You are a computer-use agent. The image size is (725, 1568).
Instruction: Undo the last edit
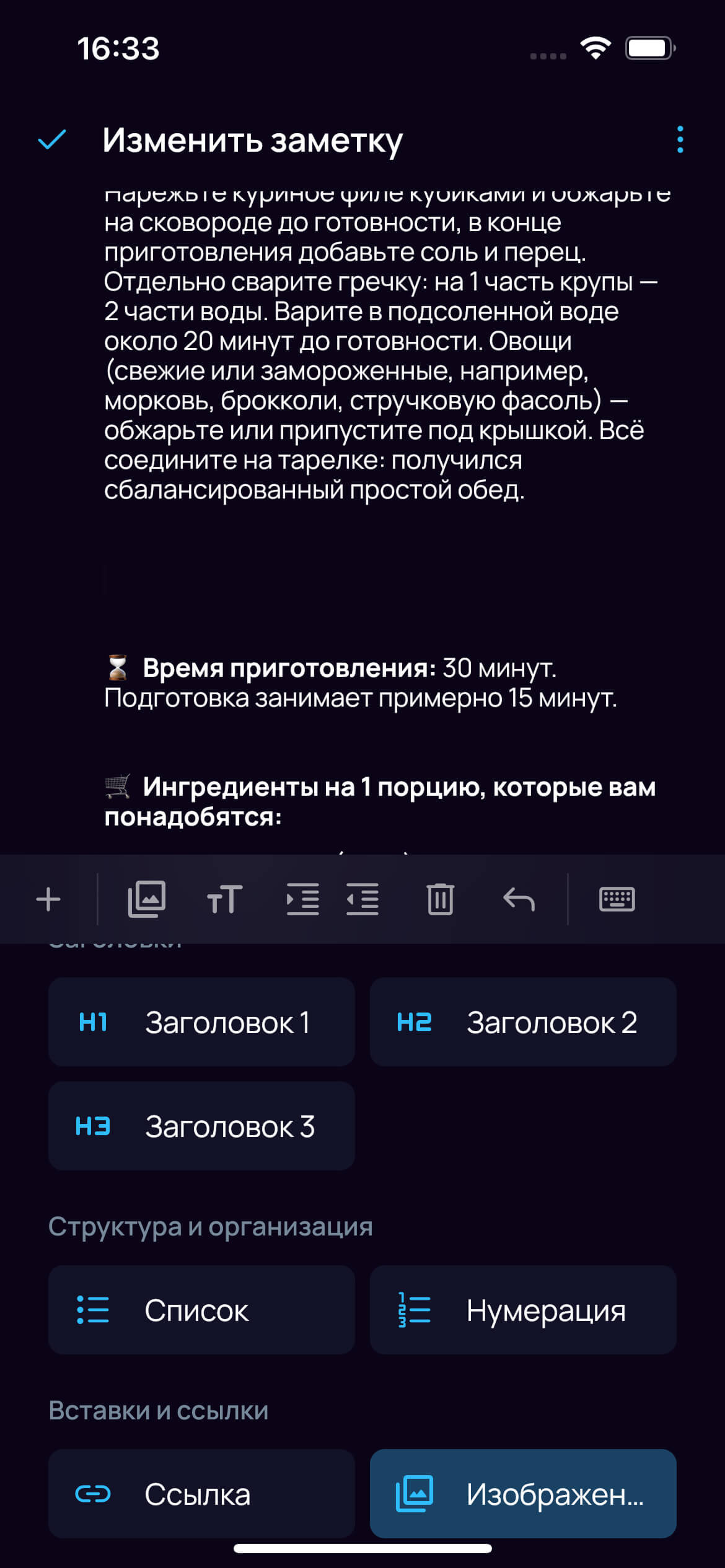coord(519,899)
